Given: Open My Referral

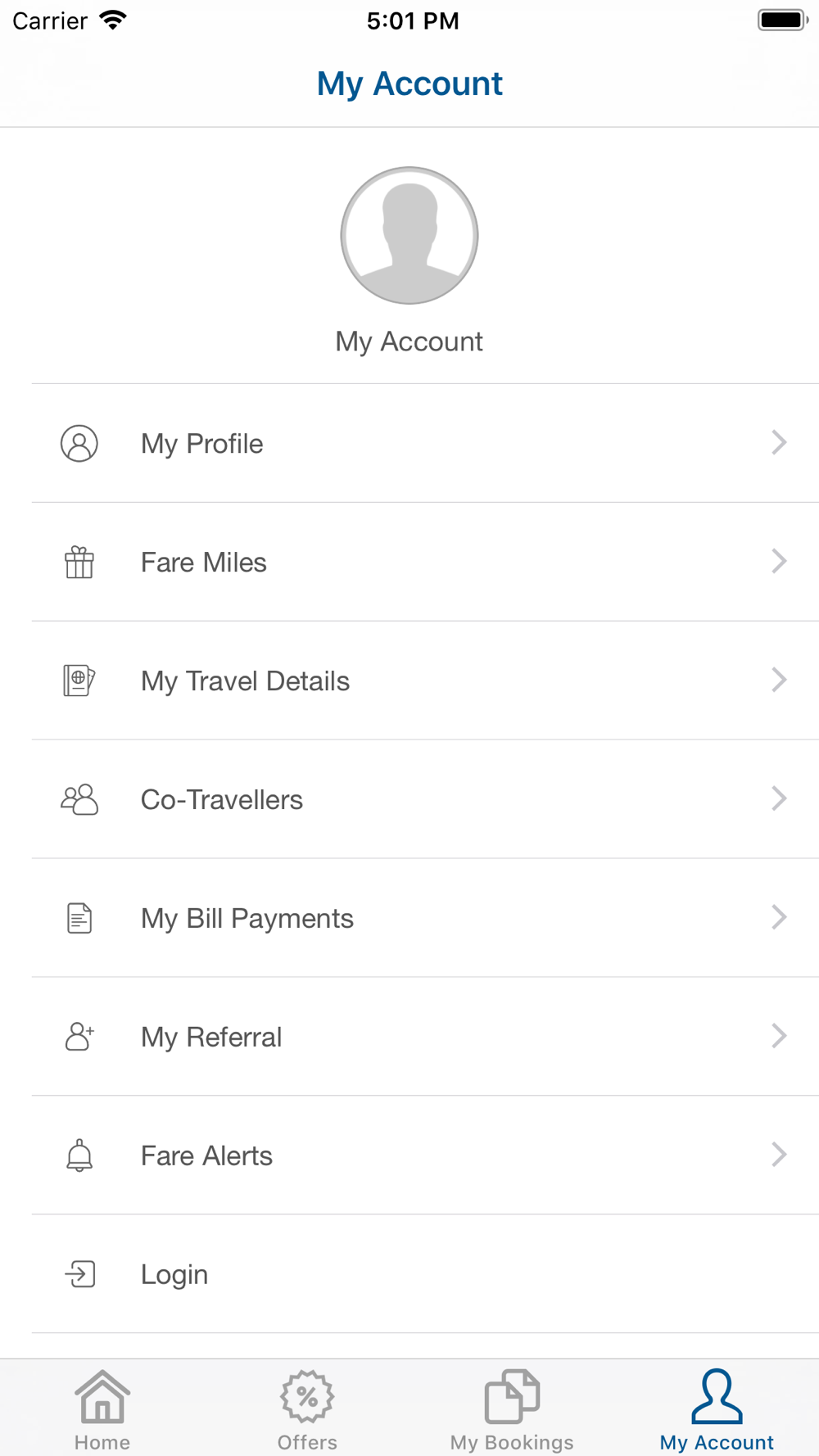Looking at the screenshot, I should coord(409,1037).
